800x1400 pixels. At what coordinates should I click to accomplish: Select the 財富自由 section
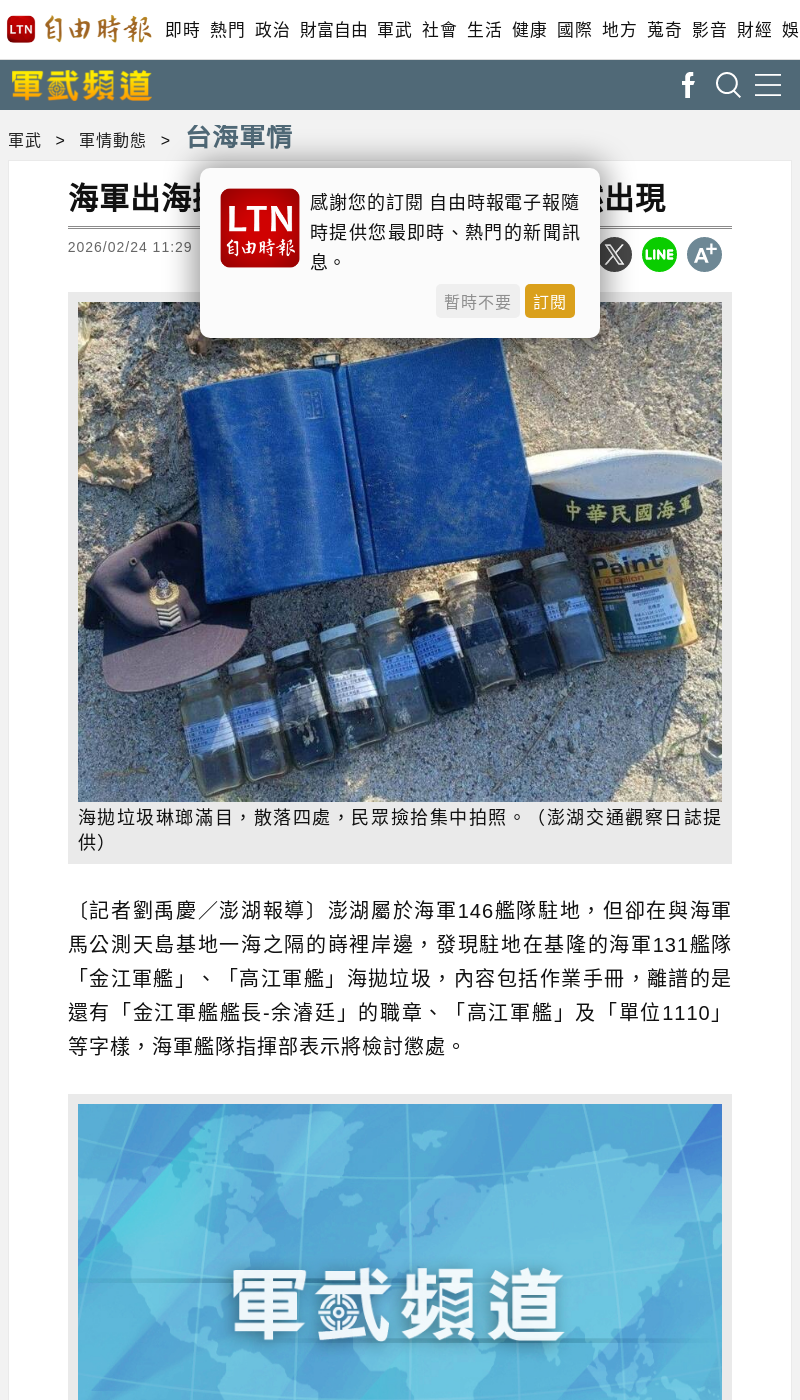pyautogui.click(x=334, y=30)
